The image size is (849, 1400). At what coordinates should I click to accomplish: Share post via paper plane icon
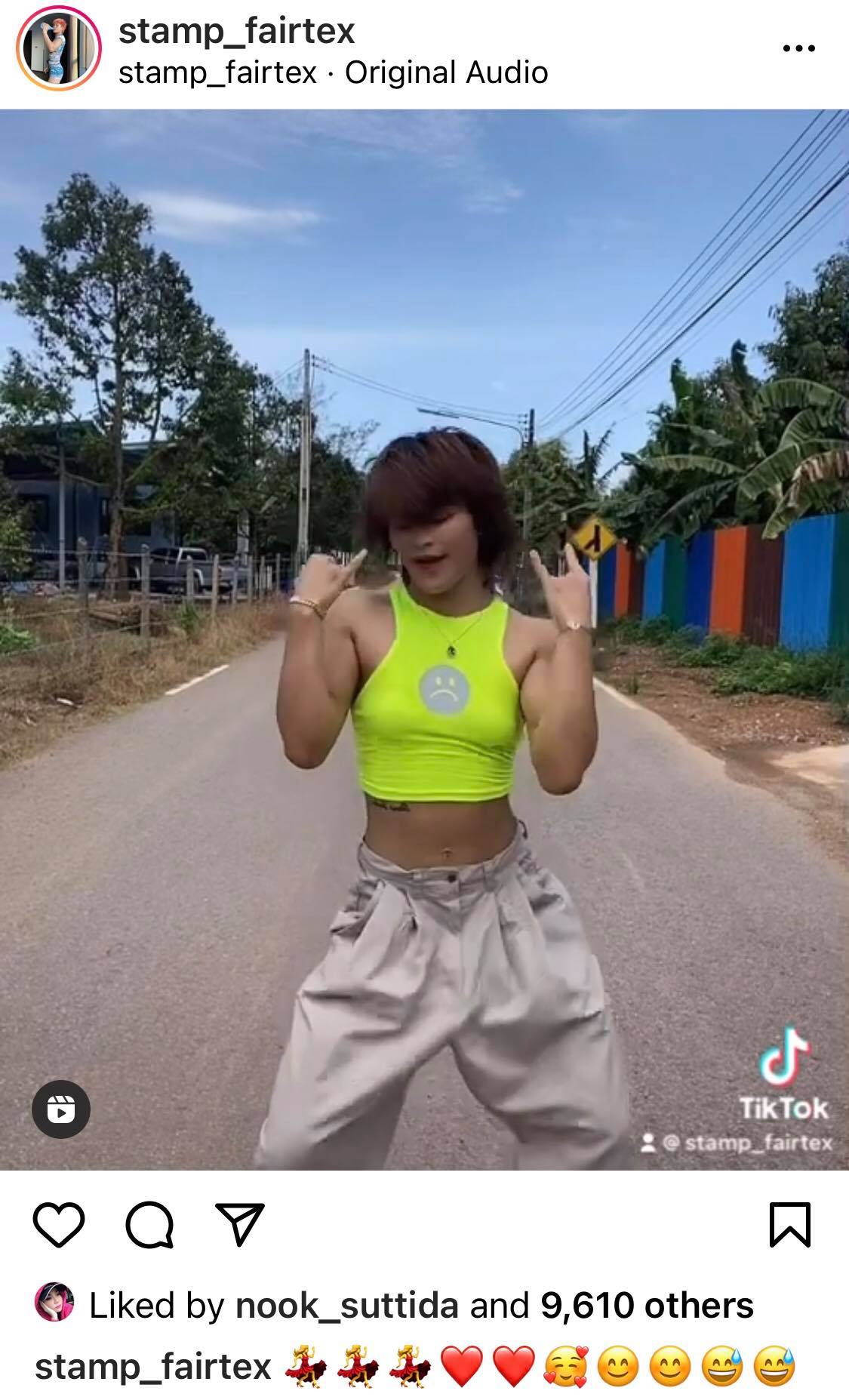pos(240,1224)
